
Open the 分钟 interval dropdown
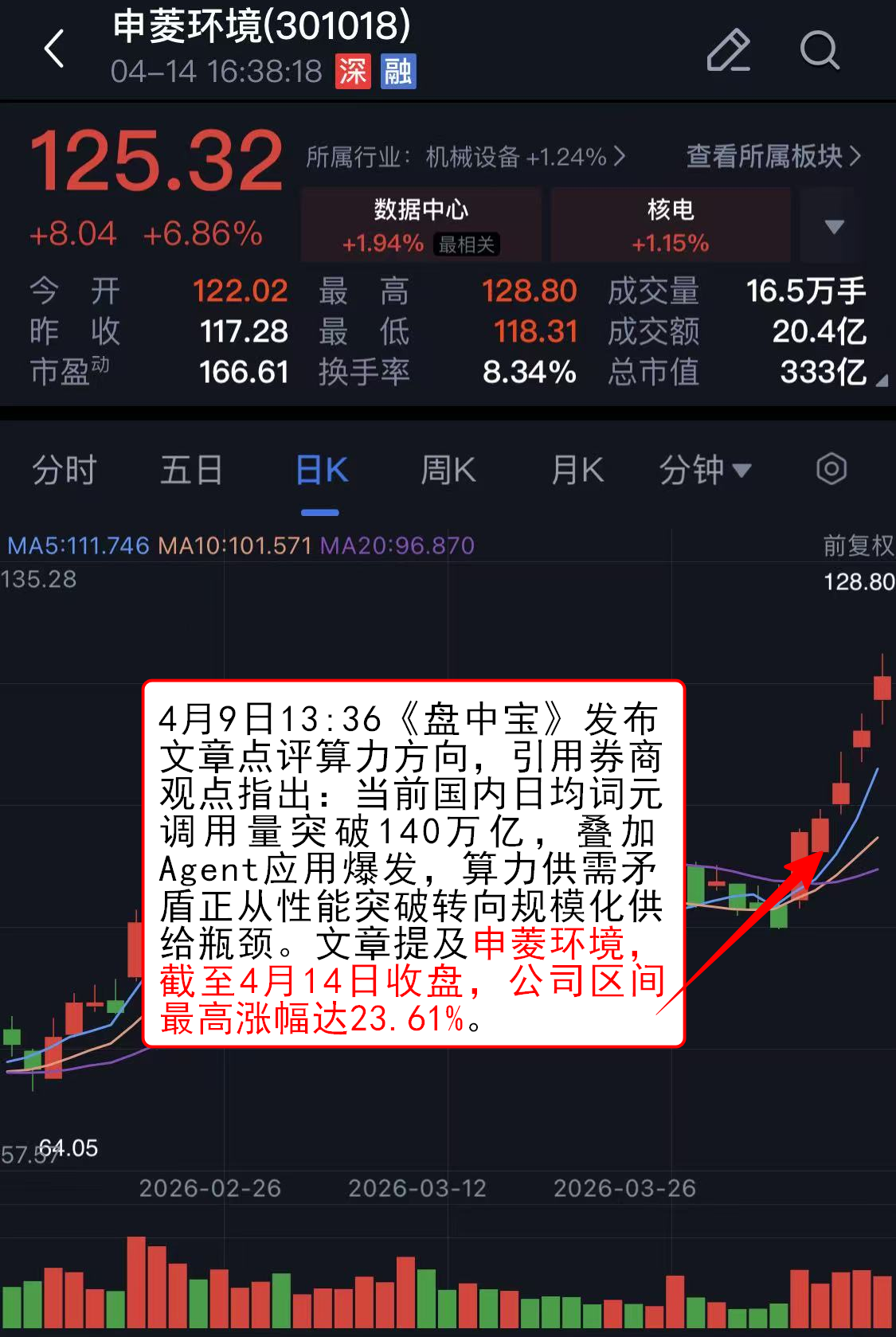point(704,470)
